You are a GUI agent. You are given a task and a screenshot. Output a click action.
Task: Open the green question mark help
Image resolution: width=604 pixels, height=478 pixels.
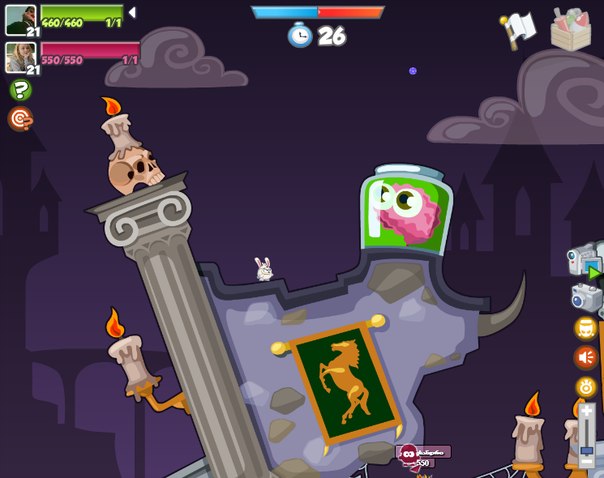pos(20,90)
